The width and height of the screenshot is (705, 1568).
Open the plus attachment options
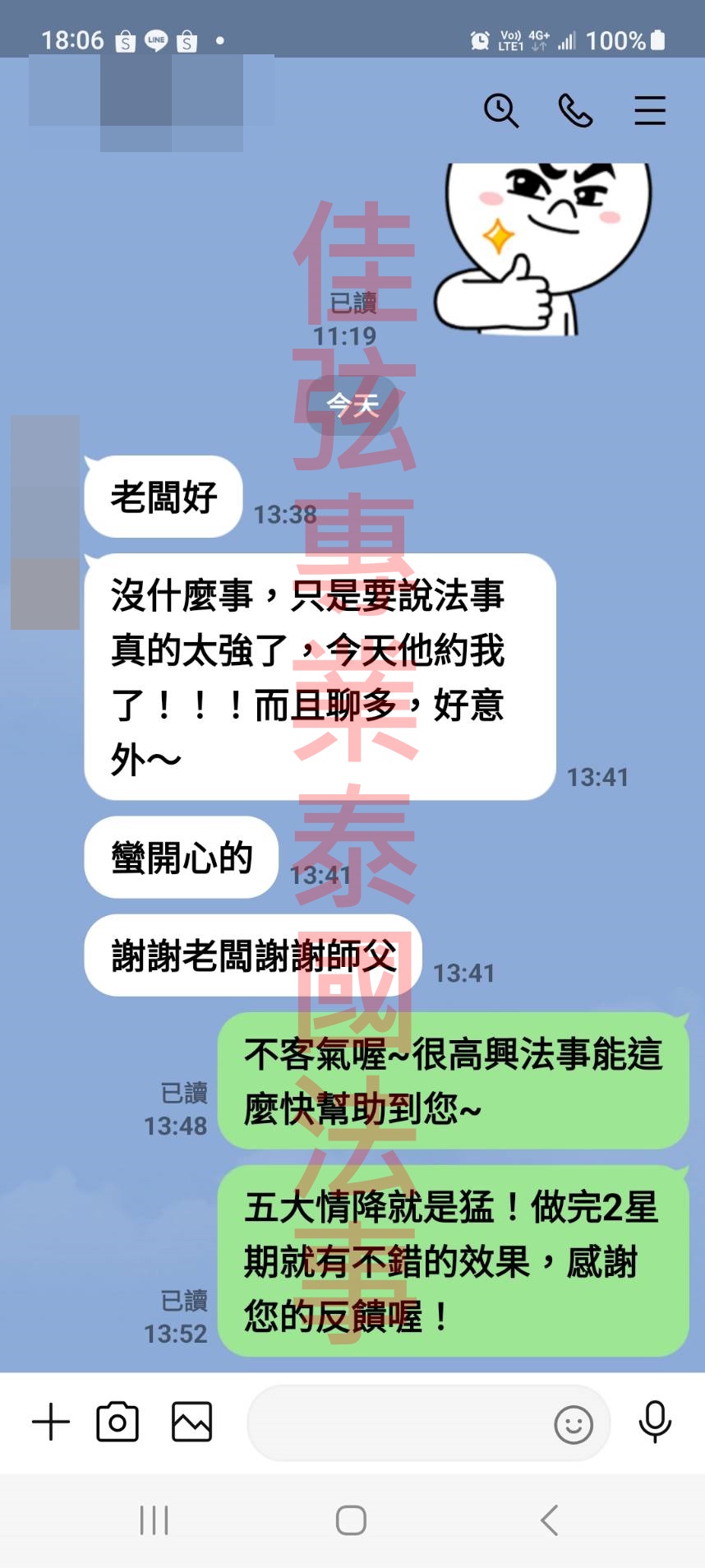[x=51, y=1422]
